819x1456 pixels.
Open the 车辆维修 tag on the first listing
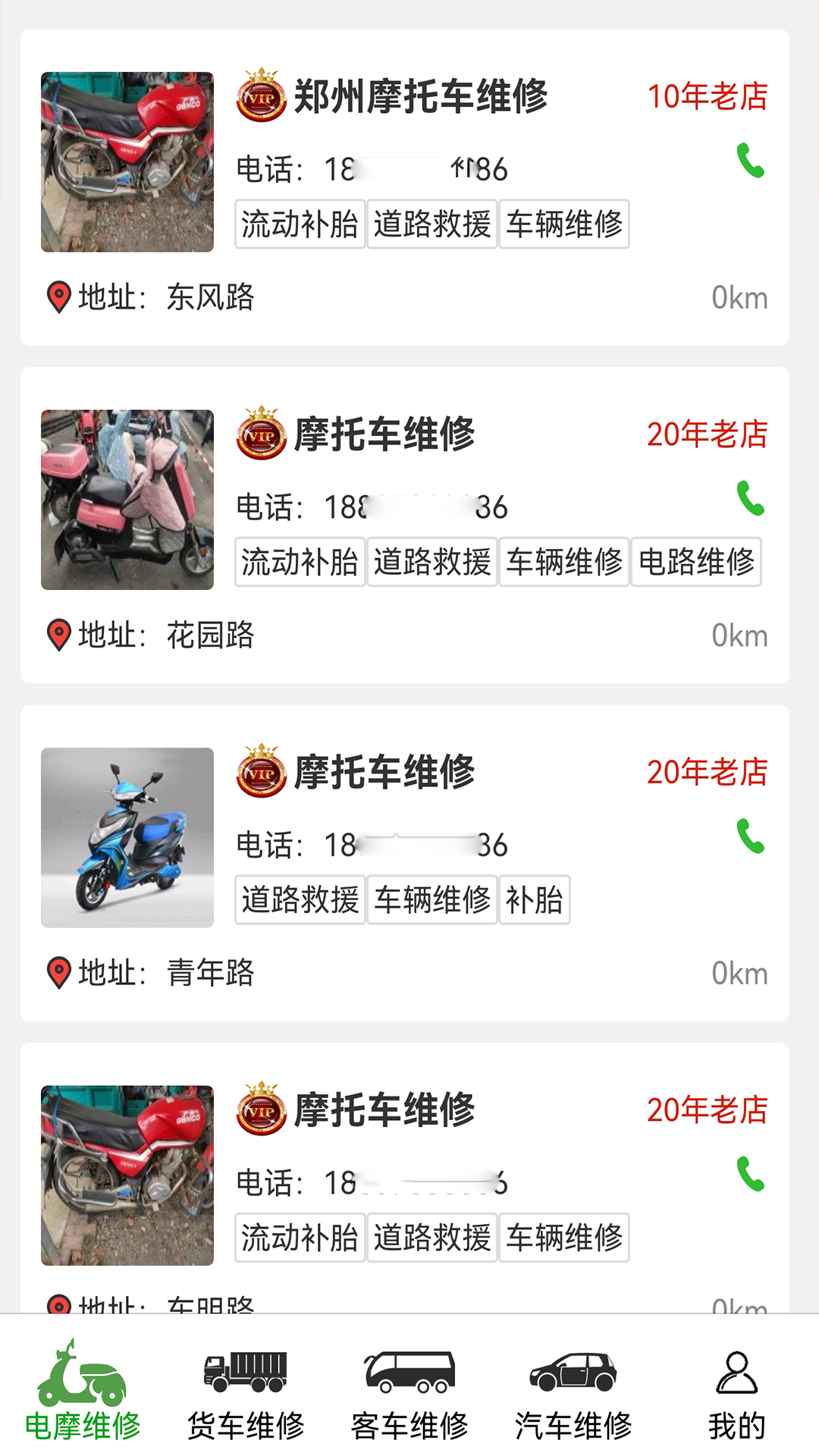click(564, 224)
